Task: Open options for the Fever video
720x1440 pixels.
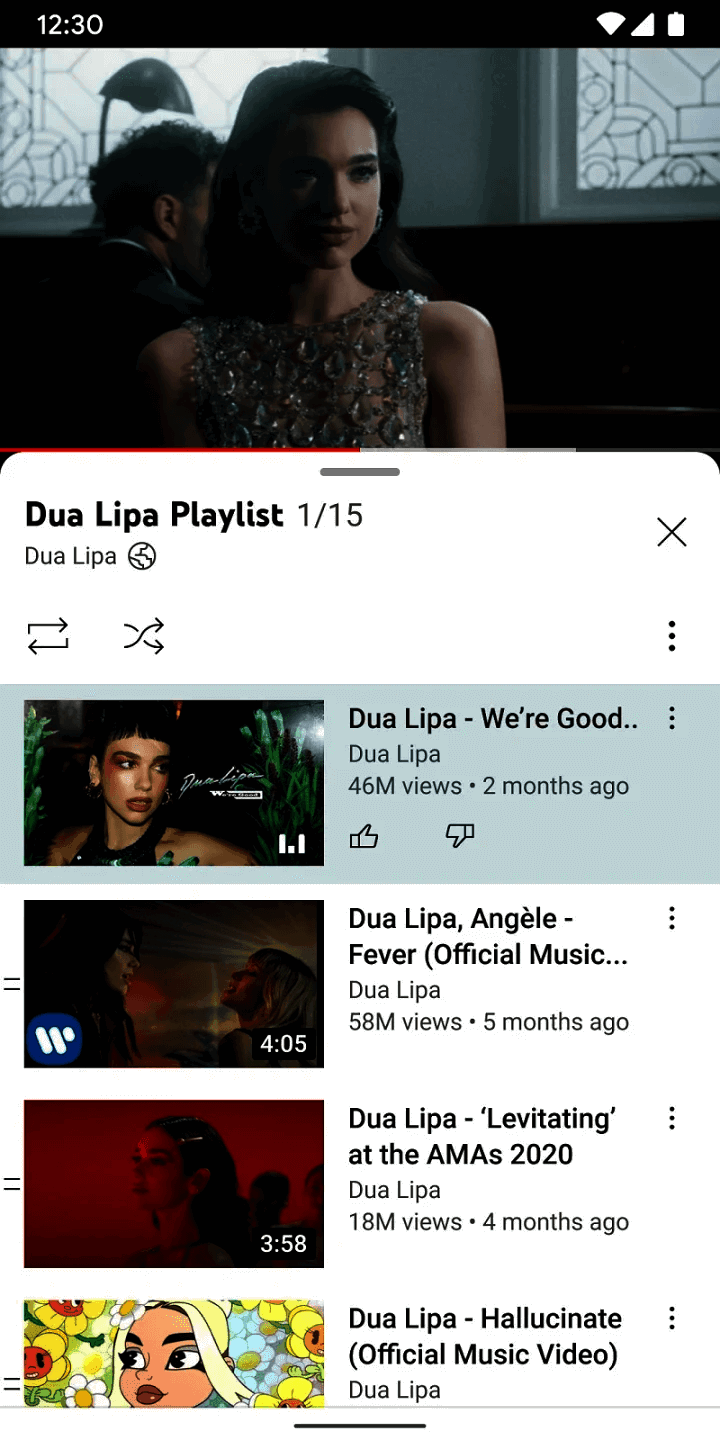Action: click(671, 918)
